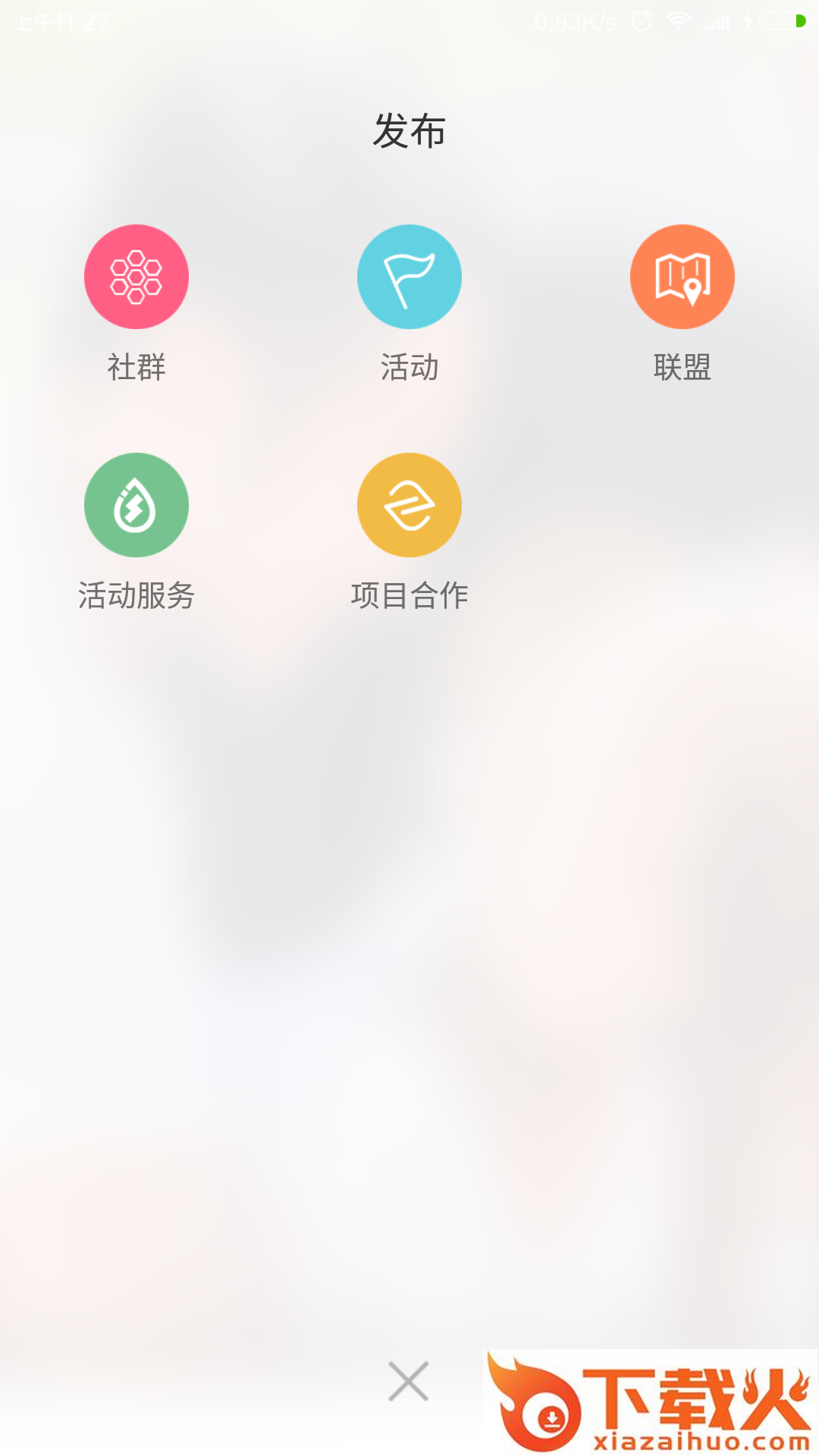Open the 社群 community publish option
The image size is (819, 1456).
[136, 277]
